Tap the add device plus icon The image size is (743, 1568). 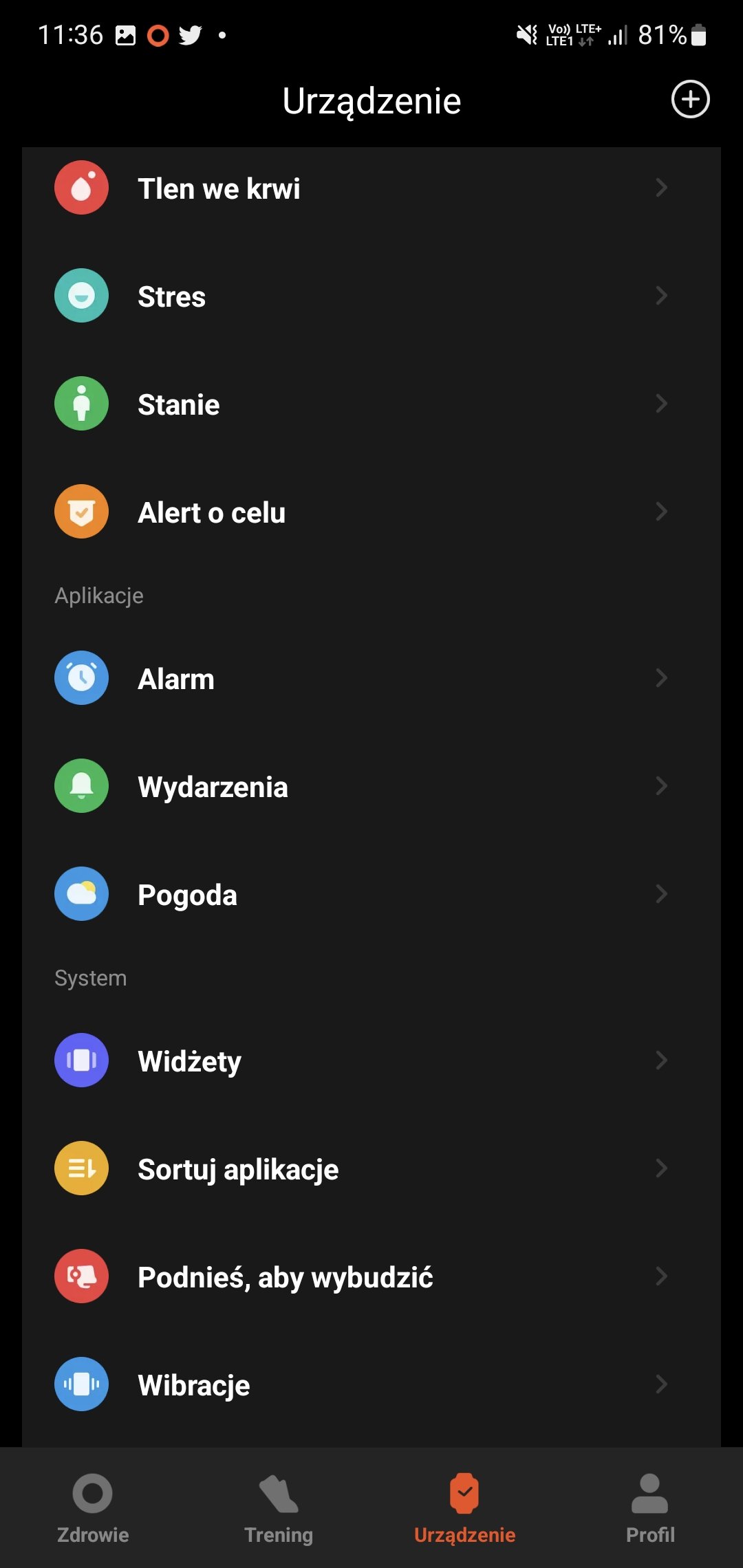pos(690,100)
